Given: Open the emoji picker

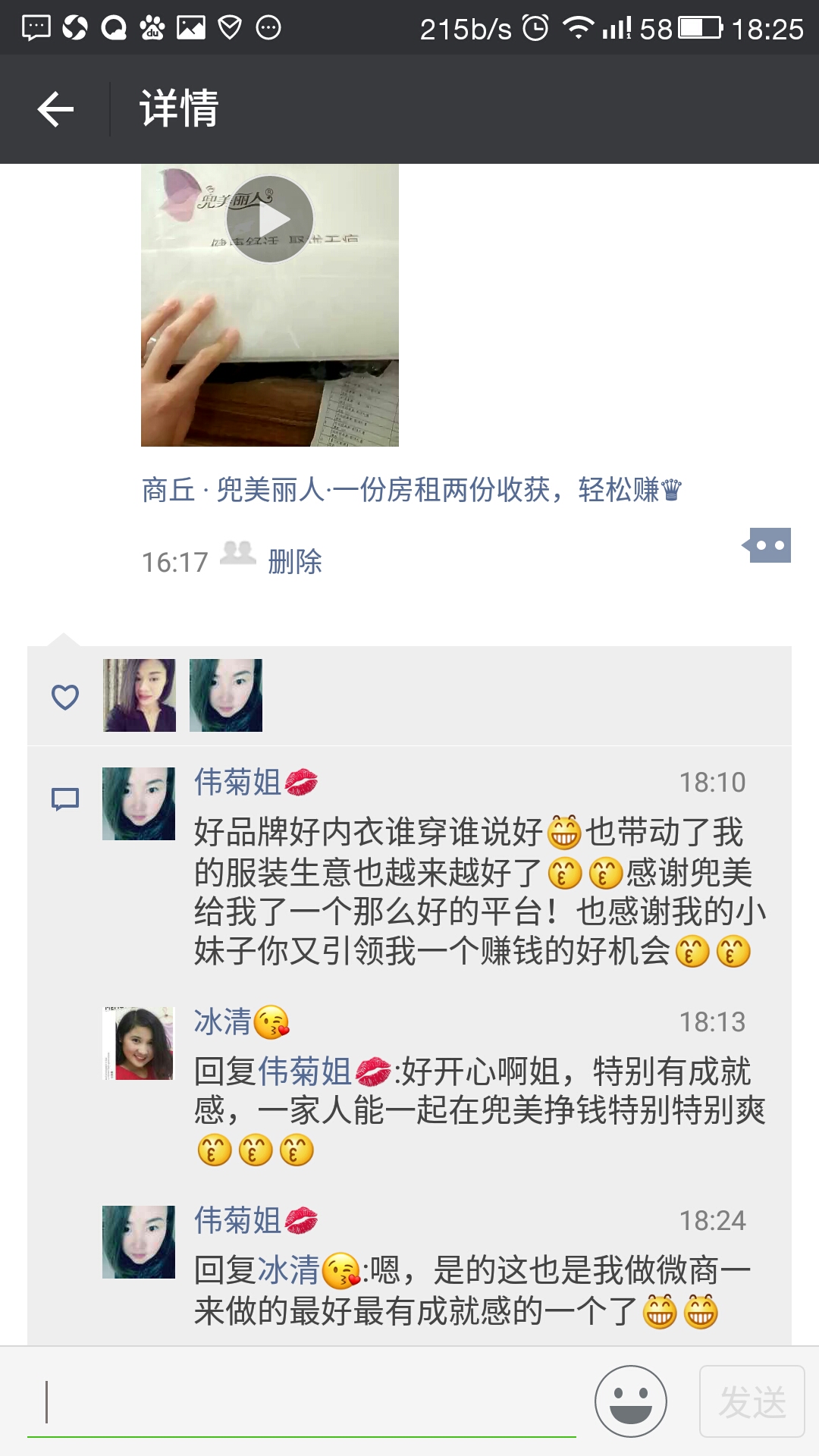Looking at the screenshot, I should click(x=631, y=1401).
